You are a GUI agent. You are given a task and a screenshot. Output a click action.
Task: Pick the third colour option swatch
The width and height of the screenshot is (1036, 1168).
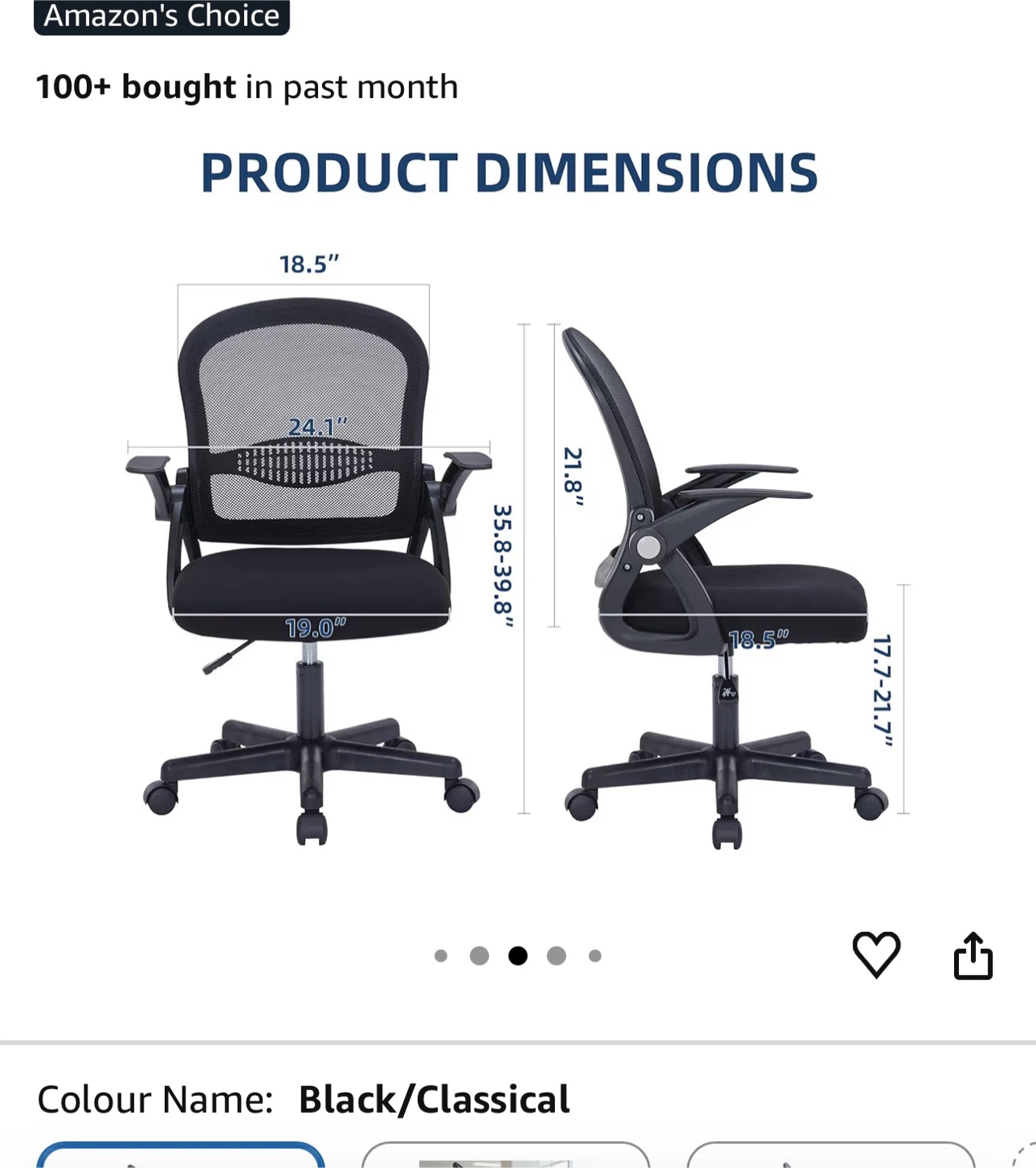pyautogui.click(x=830, y=1154)
